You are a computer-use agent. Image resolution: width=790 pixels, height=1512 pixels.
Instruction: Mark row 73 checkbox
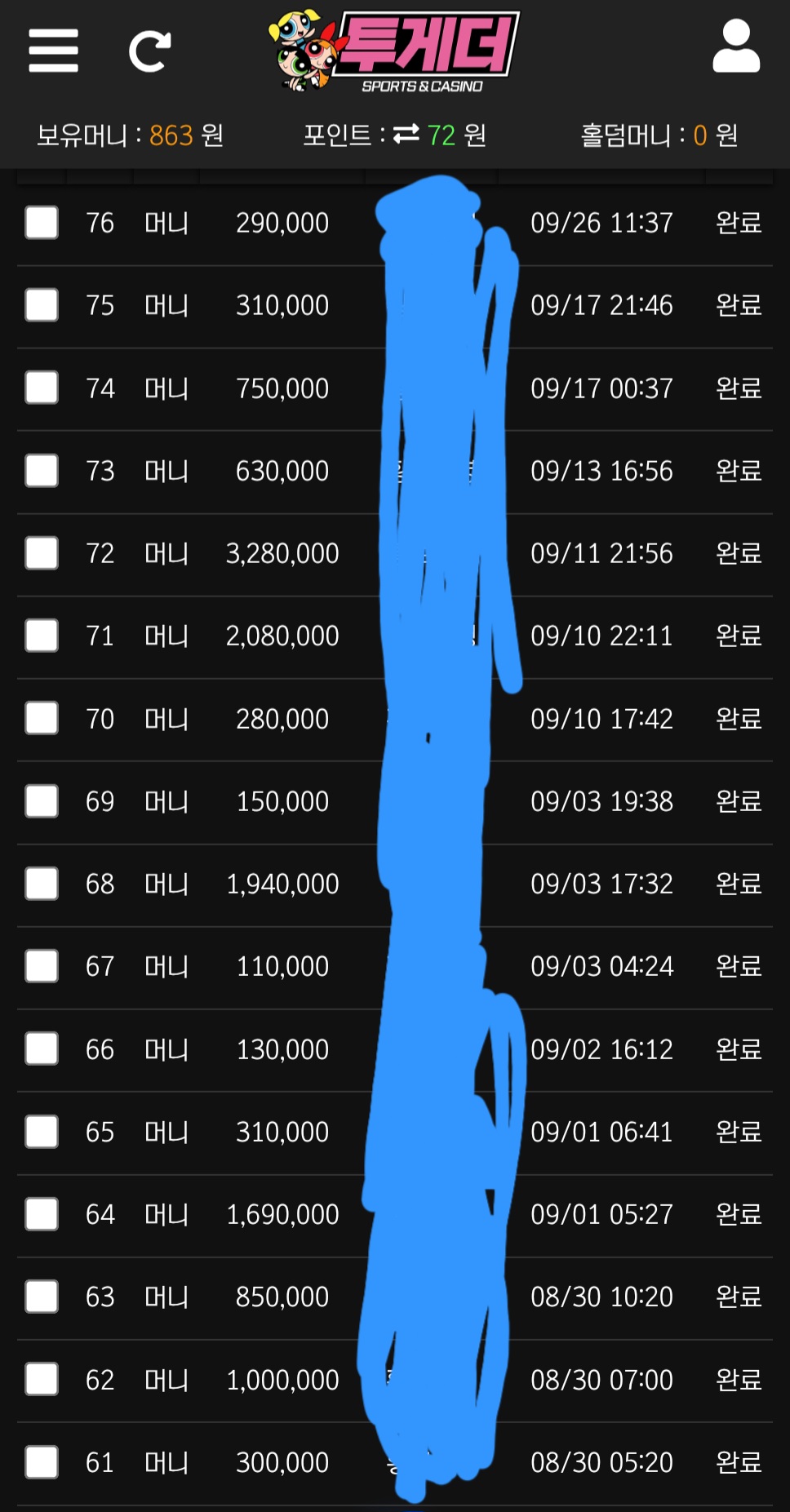(42, 471)
